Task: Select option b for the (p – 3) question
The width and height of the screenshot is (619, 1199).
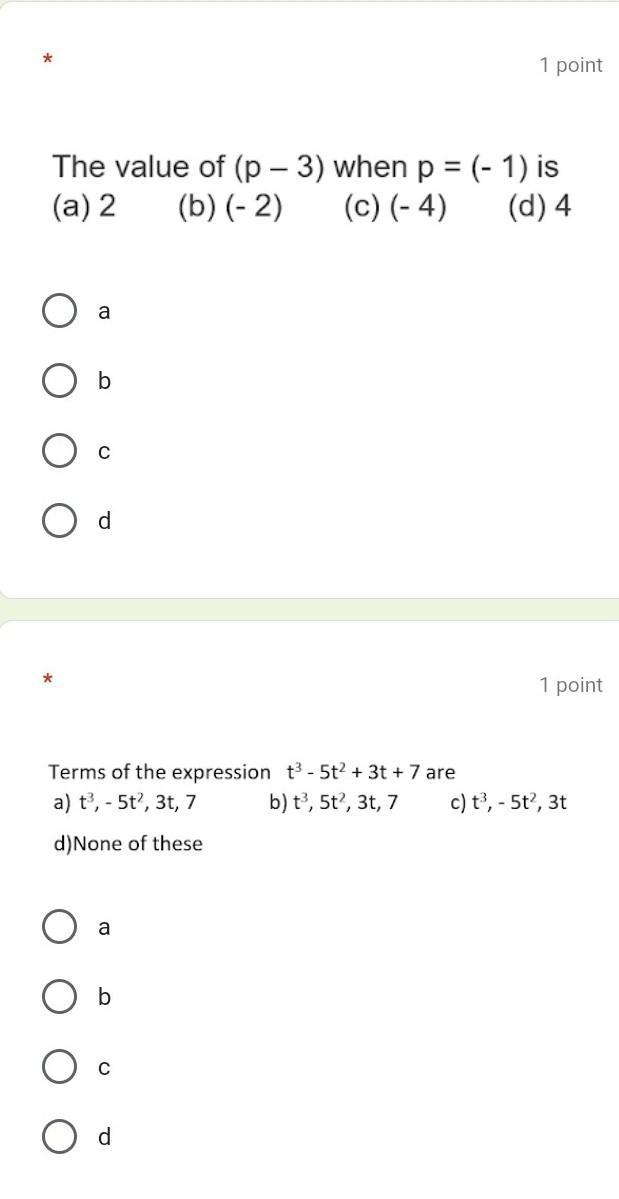Action: (60, 381)
